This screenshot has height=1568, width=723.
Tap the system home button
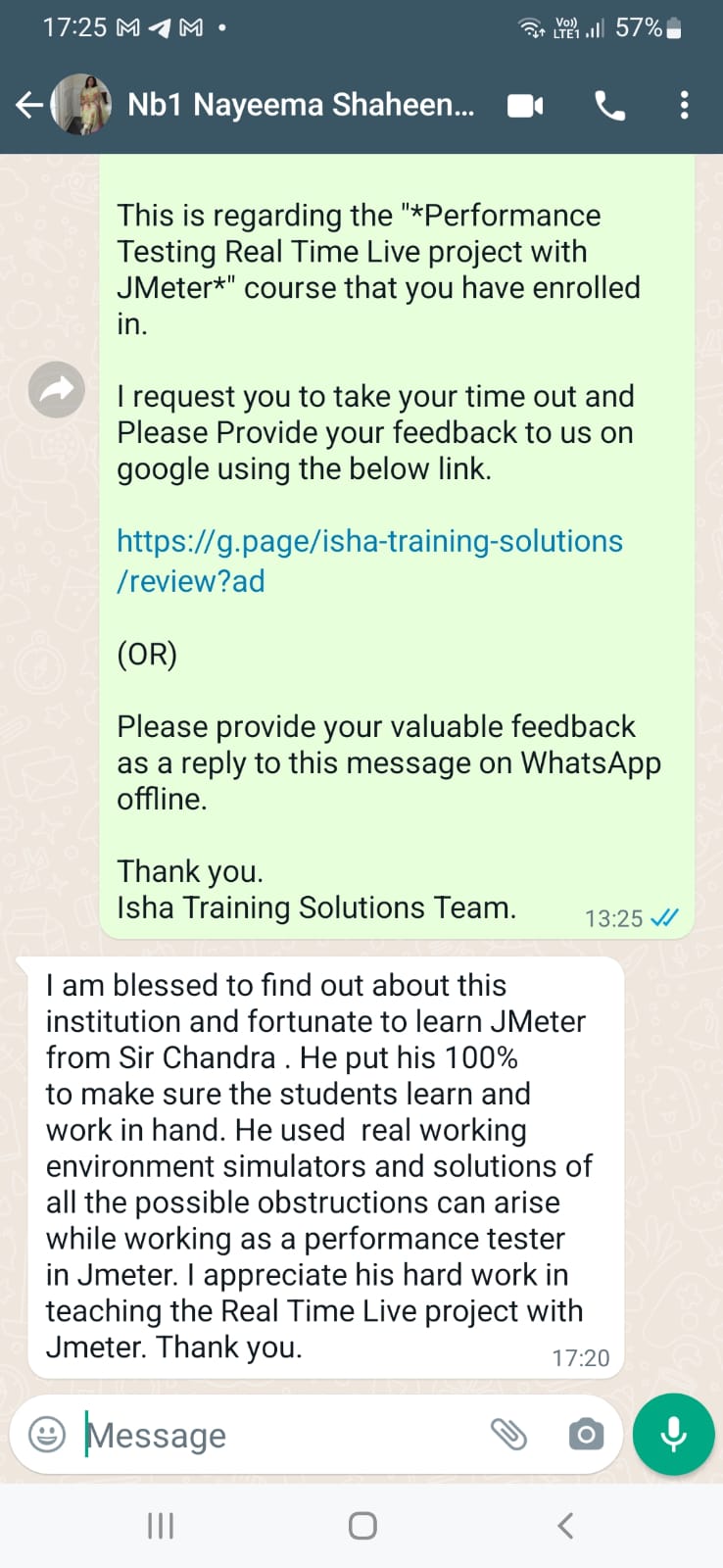(x=362, y=1526)
